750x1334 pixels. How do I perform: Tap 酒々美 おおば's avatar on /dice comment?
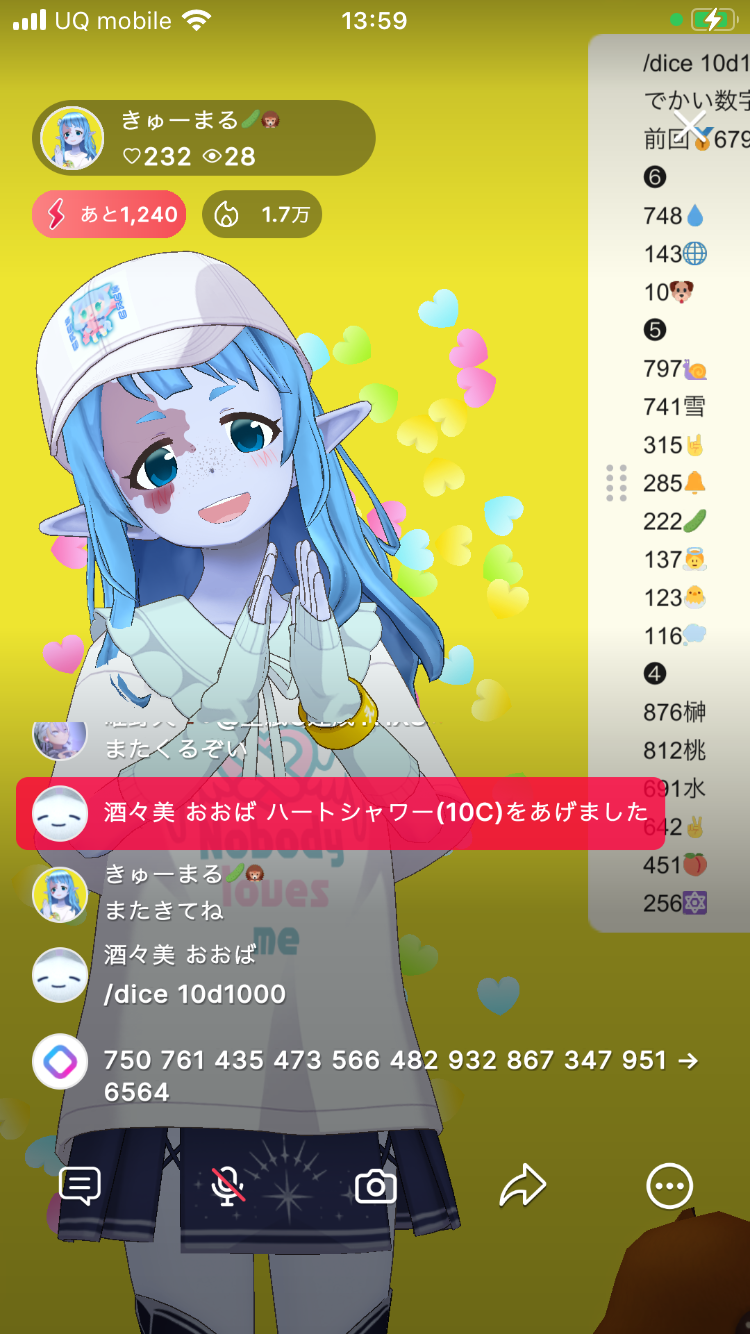60,975
